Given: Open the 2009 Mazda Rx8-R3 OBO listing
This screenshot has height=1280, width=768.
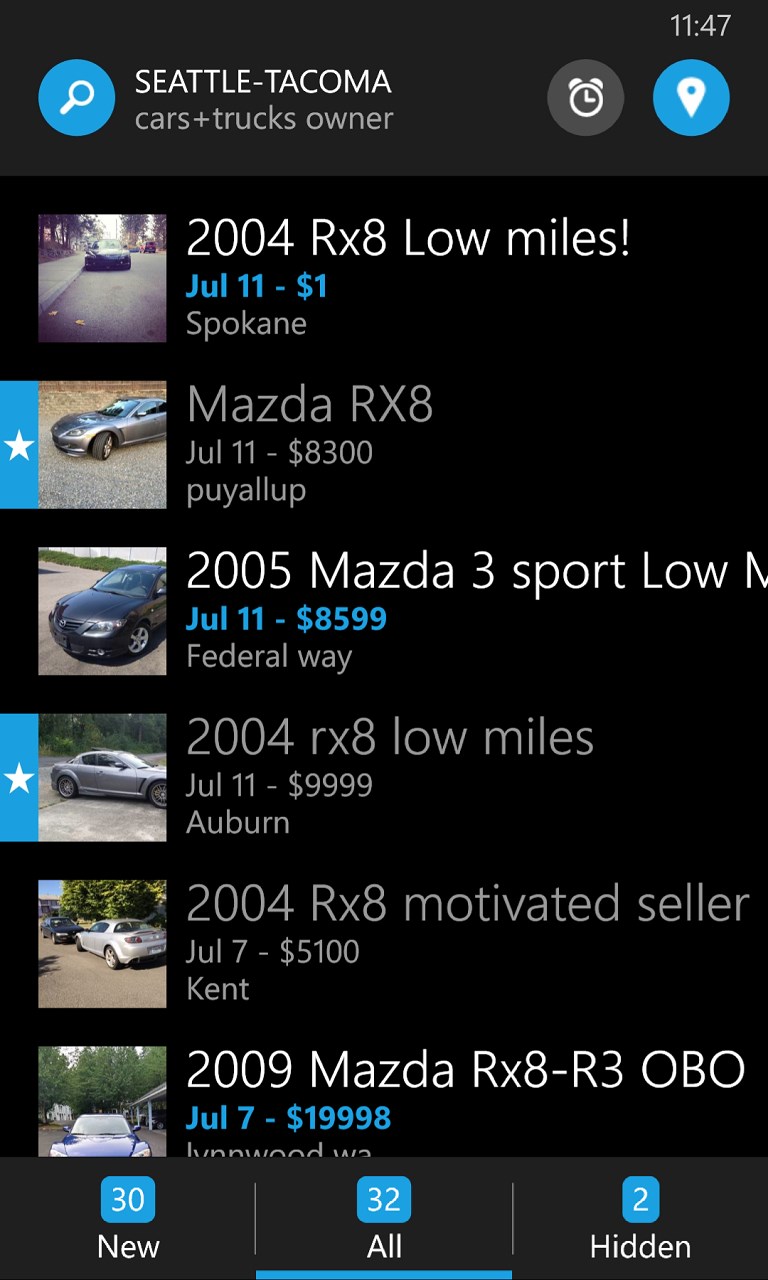Looking at the screenshot, I should point(384,1100).
